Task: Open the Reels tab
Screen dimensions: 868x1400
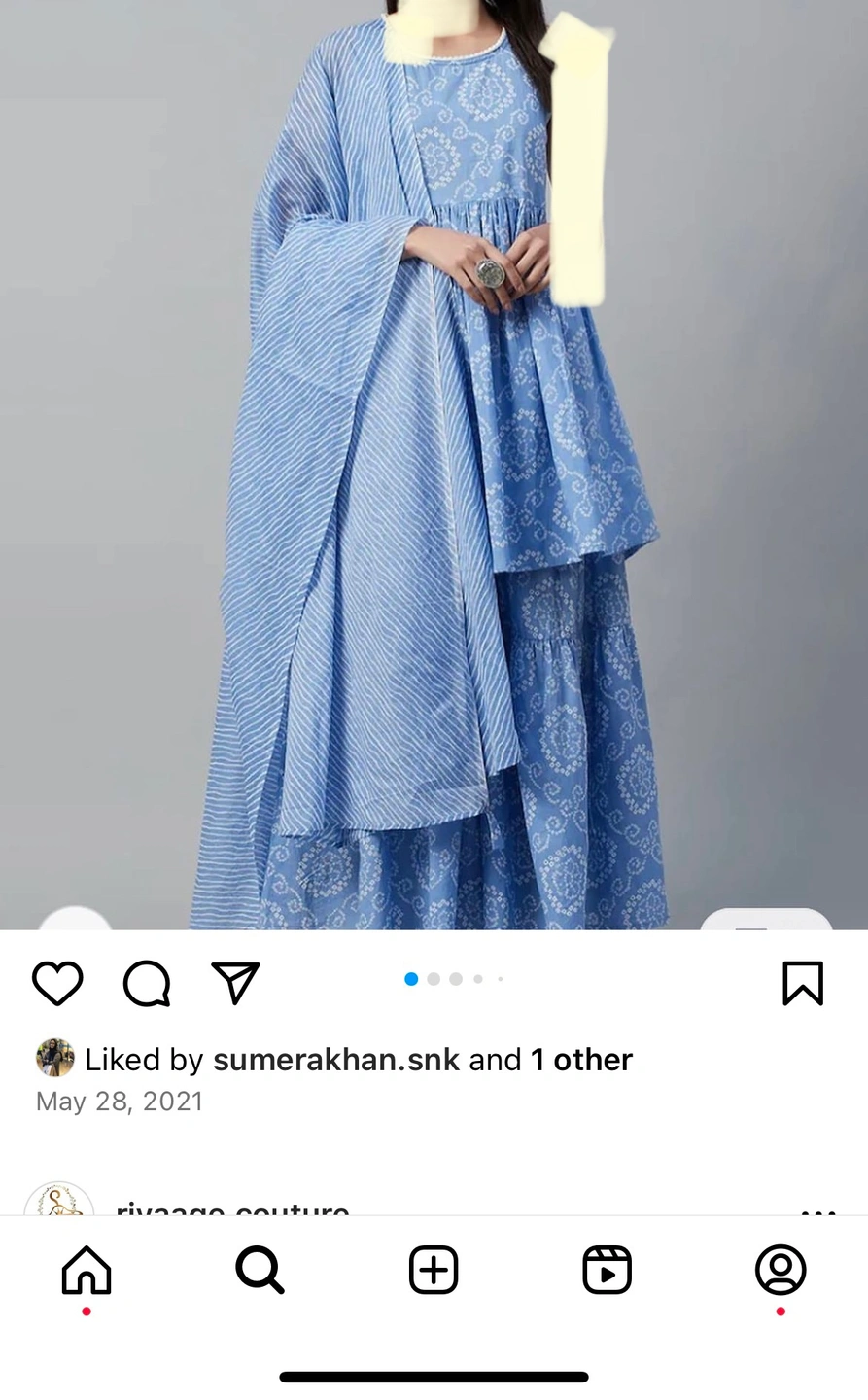Action: [x=607, y=1270]
